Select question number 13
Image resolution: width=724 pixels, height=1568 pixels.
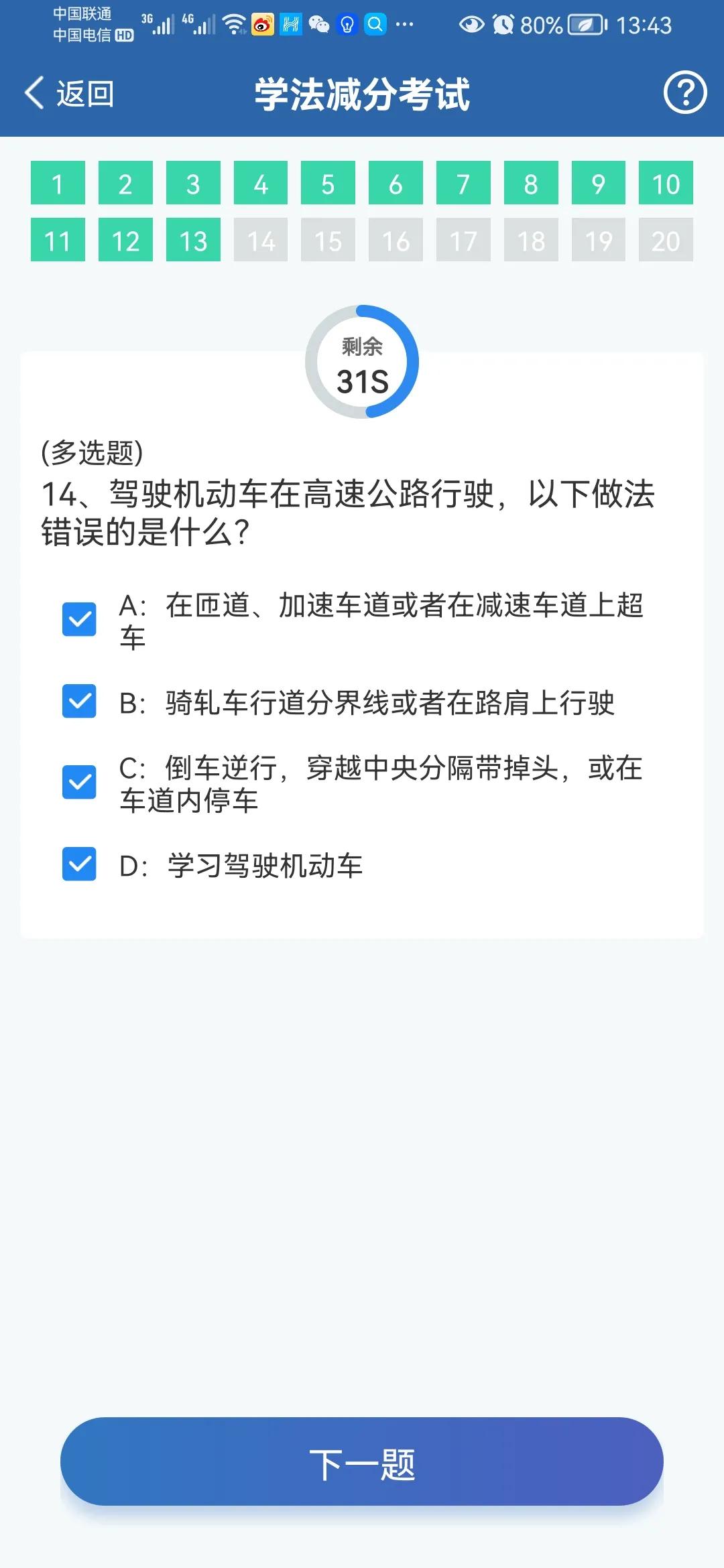pyautogui.click(x=193, y=240)
